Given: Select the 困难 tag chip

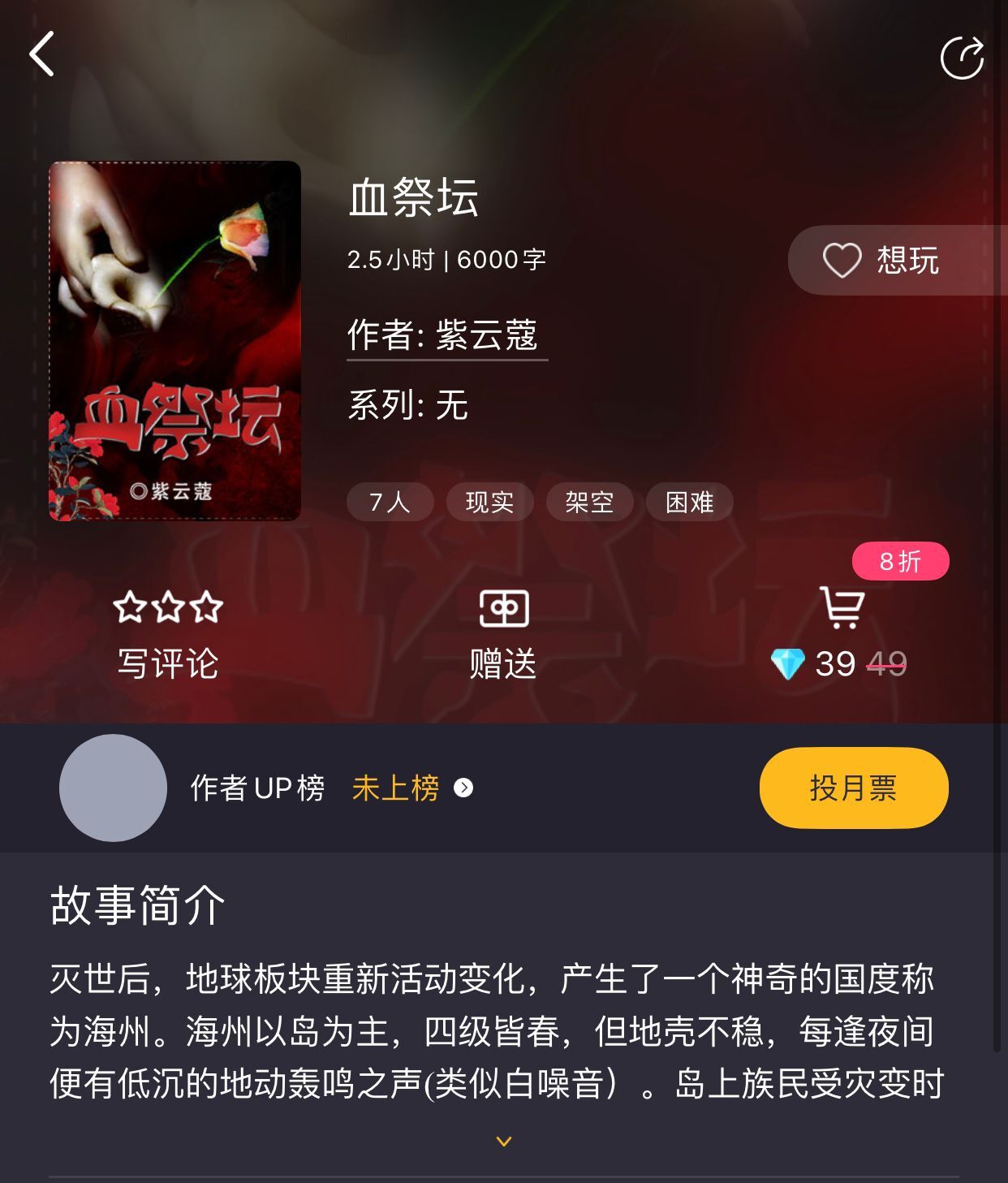Looking at the screenshot, I should point(689,502).
